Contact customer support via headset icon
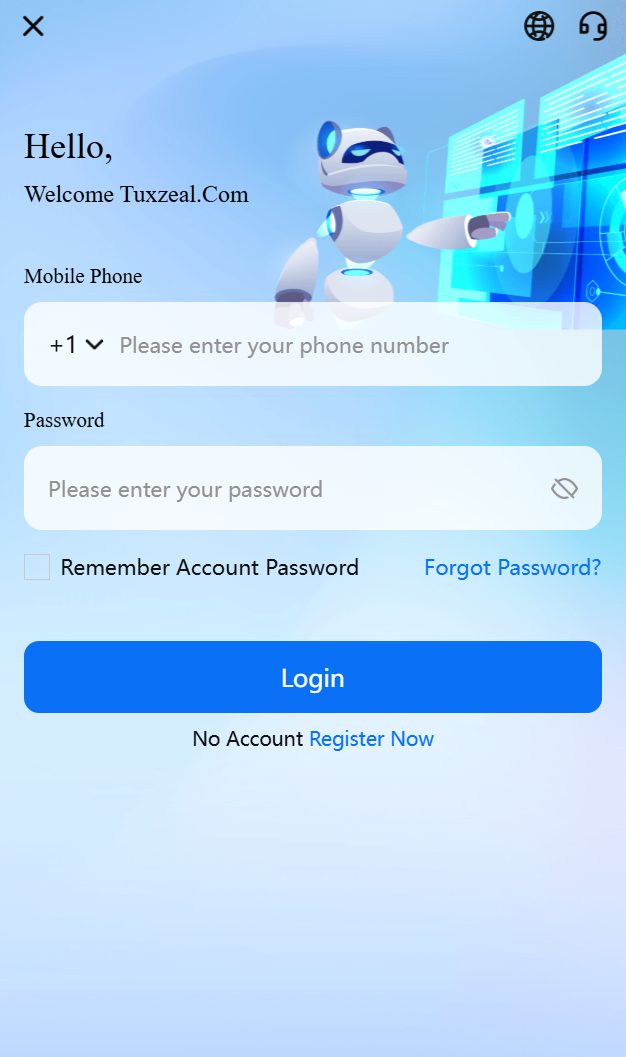This screenshot has height=1057, width=626. (x=593, y=26)
